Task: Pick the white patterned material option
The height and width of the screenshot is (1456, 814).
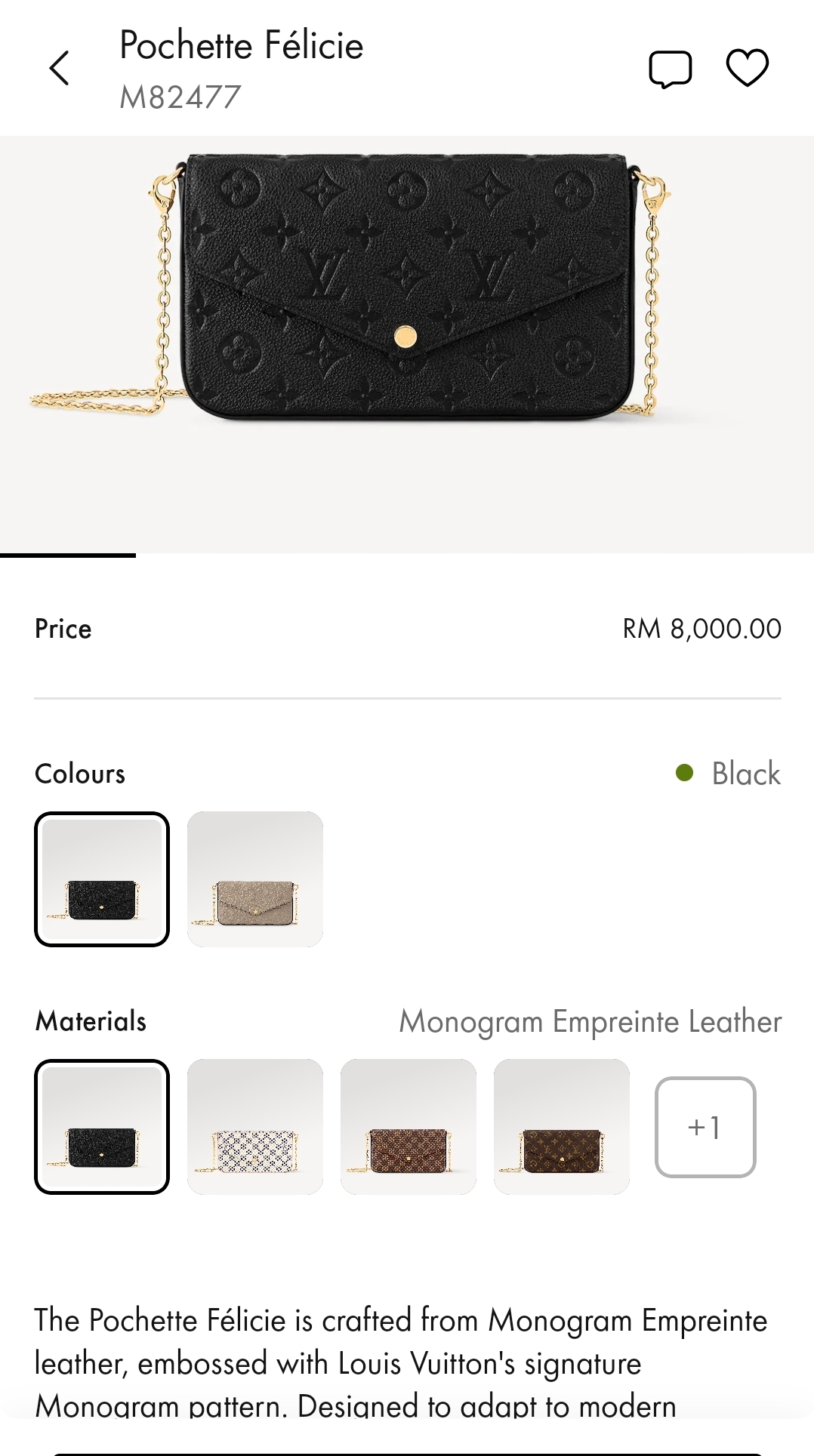Action: click(255, 1126)
